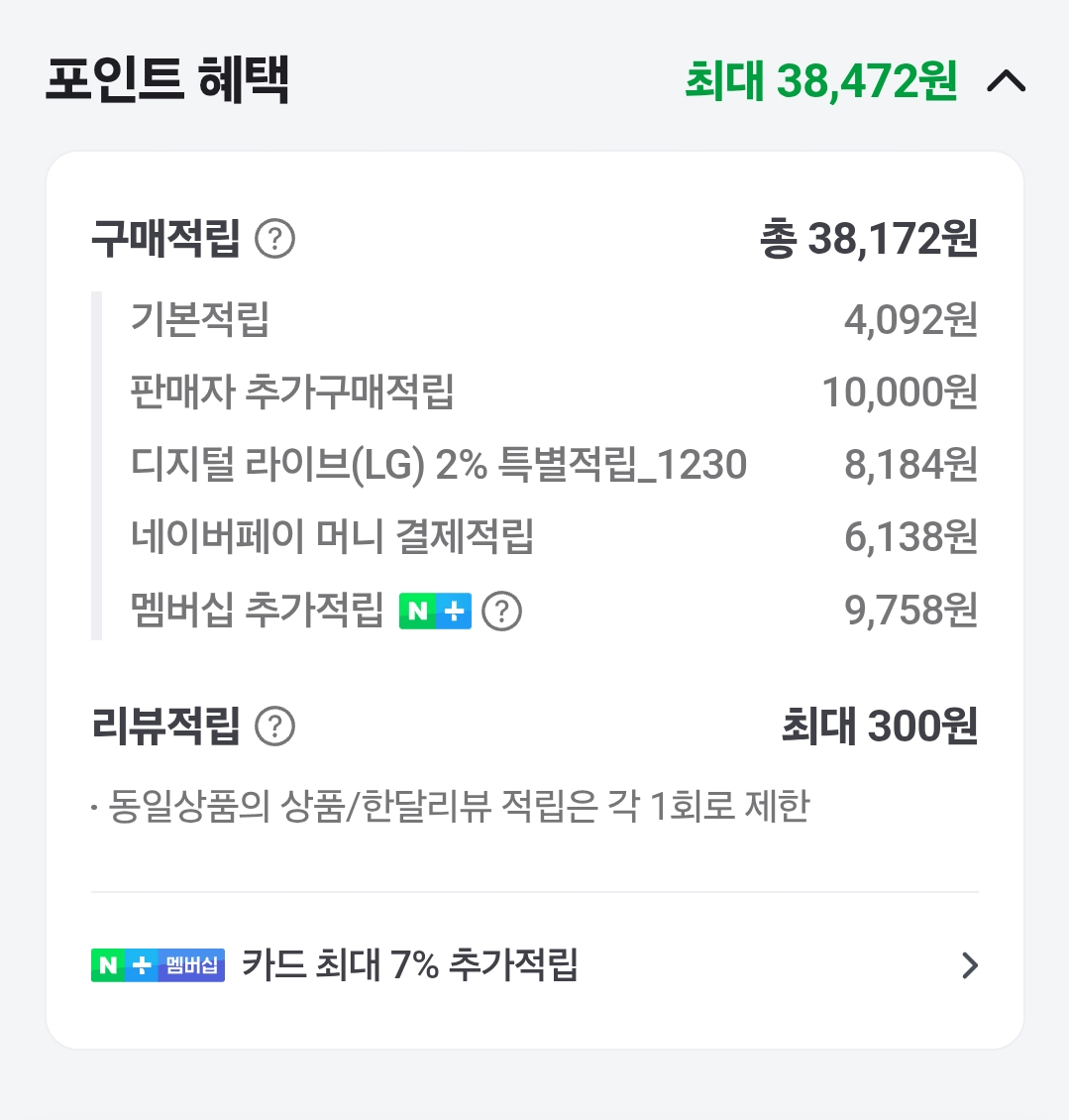
Task: Open the 멤버십 추가적립 help icon
Action: pyautogui.click(x=502, y=612)
